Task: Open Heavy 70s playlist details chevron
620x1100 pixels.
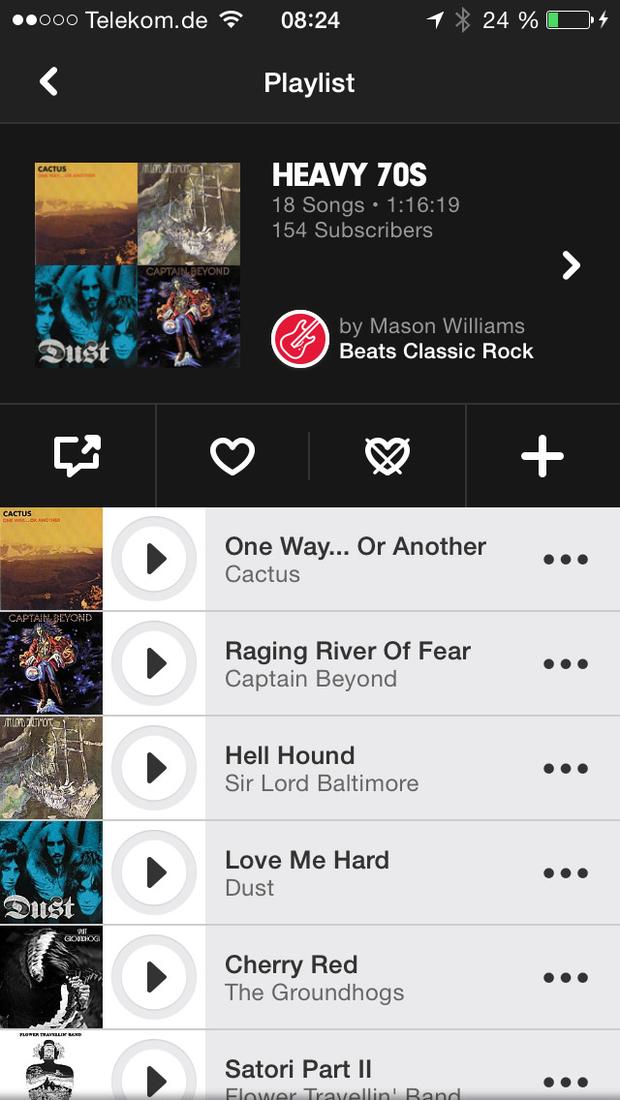Action: pos(571,265)
